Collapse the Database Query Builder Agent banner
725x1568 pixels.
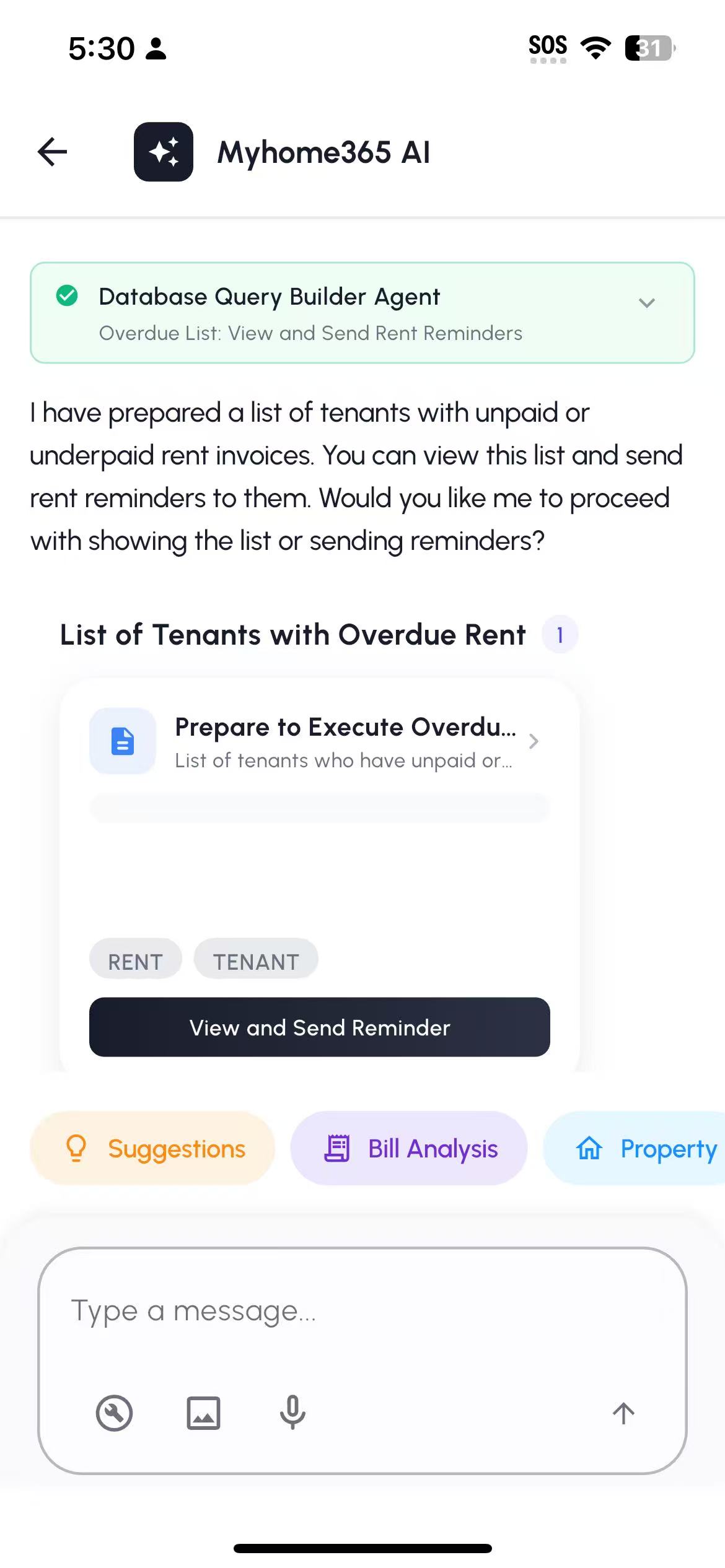coord(646,303)
